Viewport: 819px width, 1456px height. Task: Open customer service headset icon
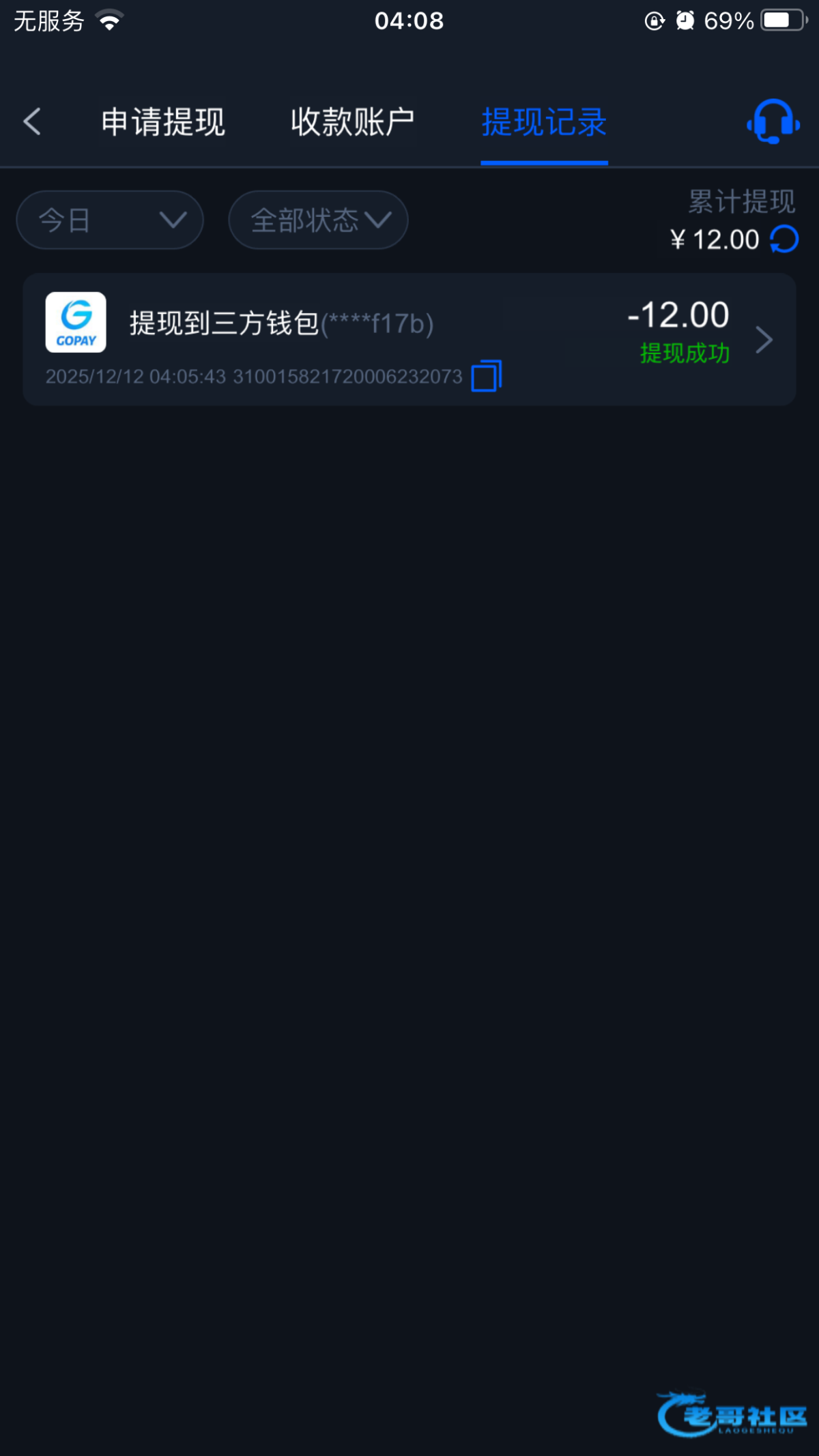[x=773, y=122]
